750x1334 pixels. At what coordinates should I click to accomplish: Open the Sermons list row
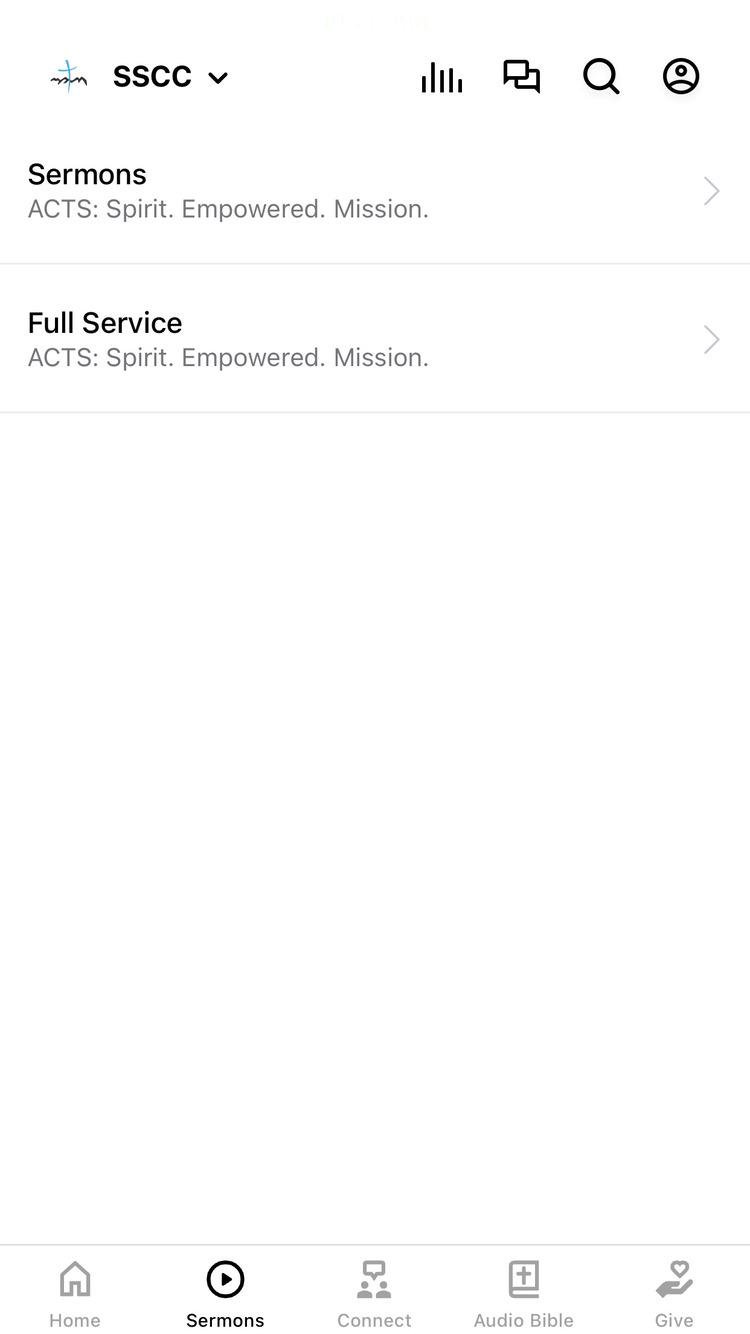(x=374, y=190)
